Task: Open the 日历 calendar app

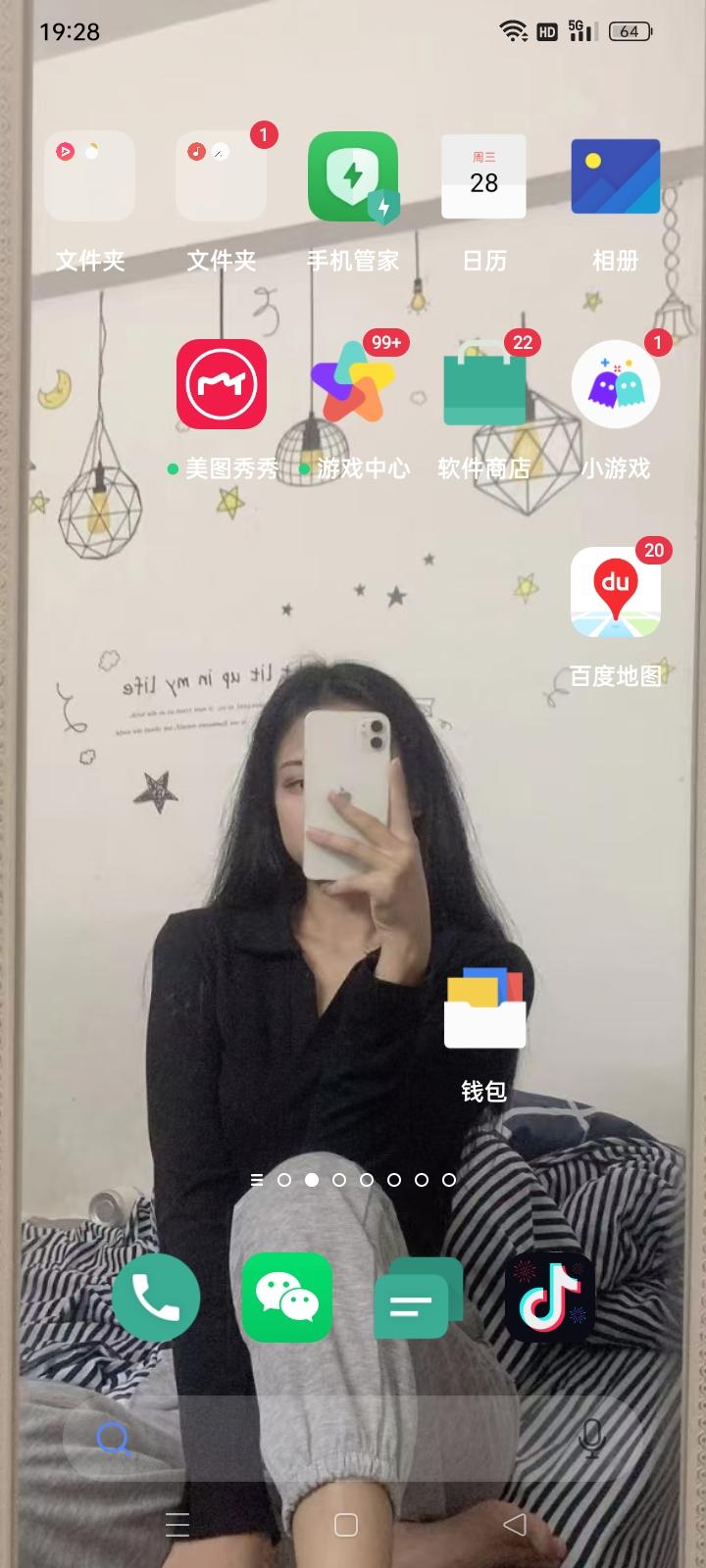Action: (x=483, y=176)
